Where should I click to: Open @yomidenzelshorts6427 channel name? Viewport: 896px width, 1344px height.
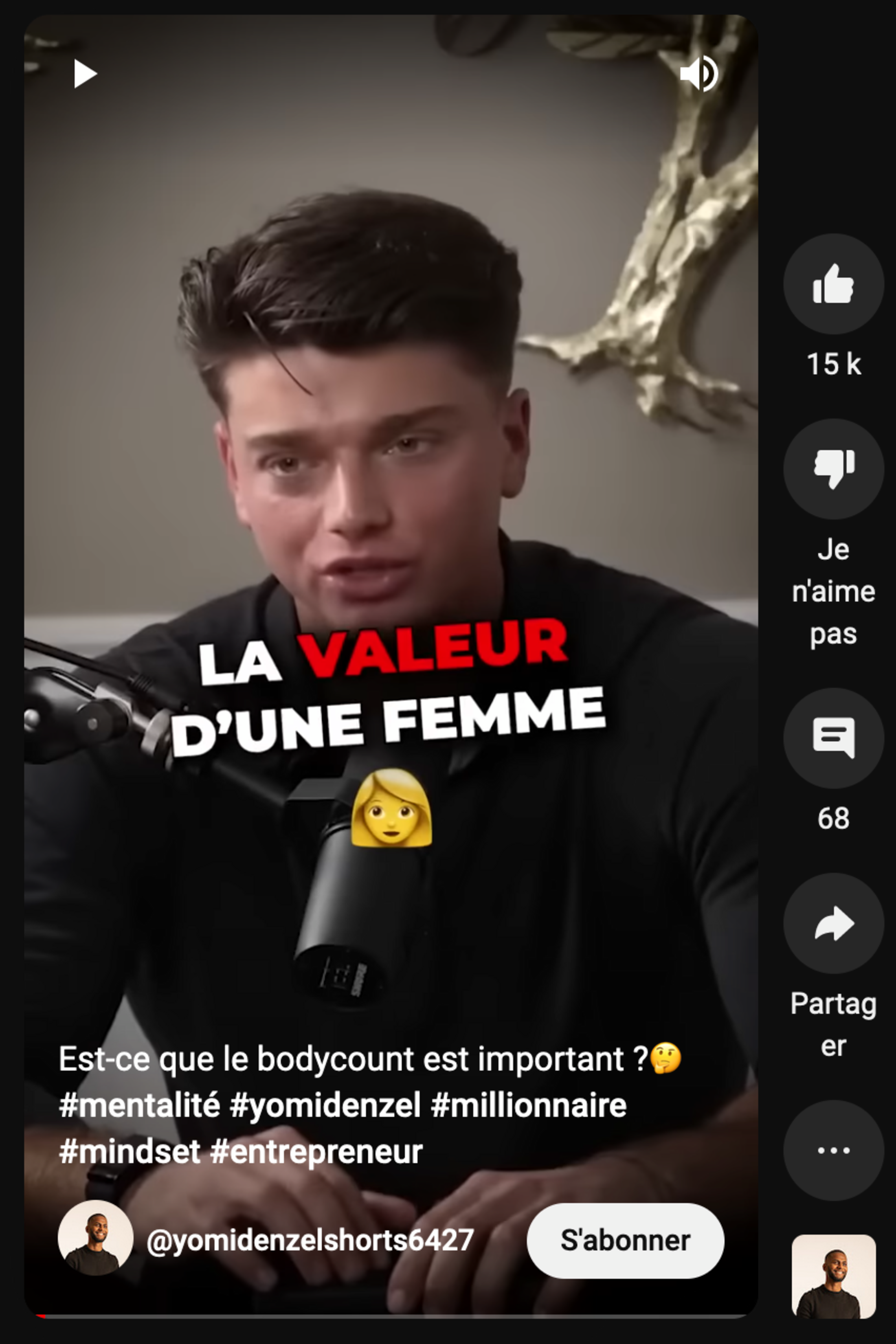point(310,1241)
